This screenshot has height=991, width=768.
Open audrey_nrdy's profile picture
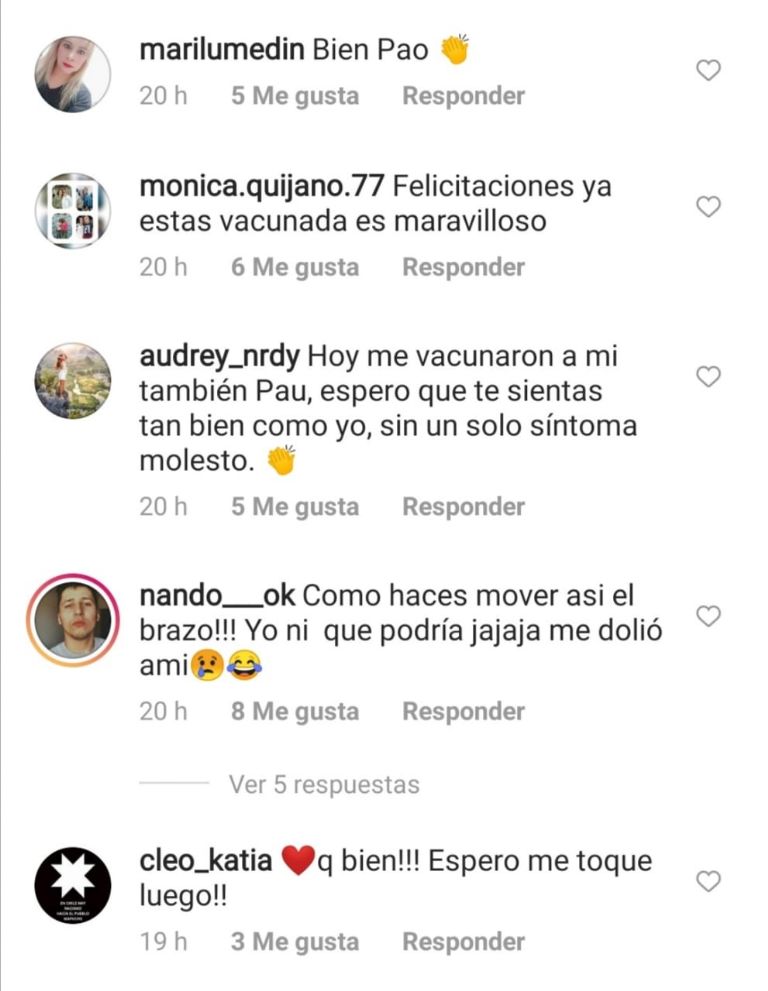(72, 380)
